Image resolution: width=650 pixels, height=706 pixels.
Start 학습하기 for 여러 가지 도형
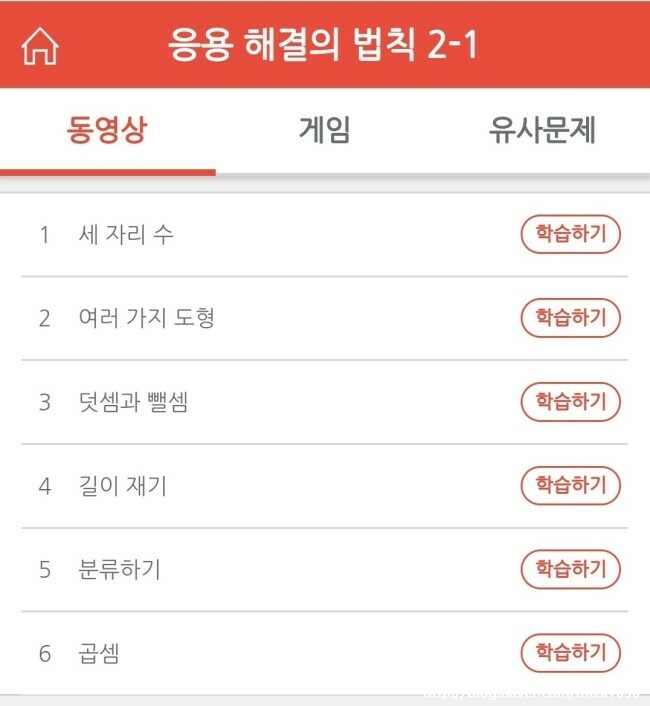(x=570, y=318)
